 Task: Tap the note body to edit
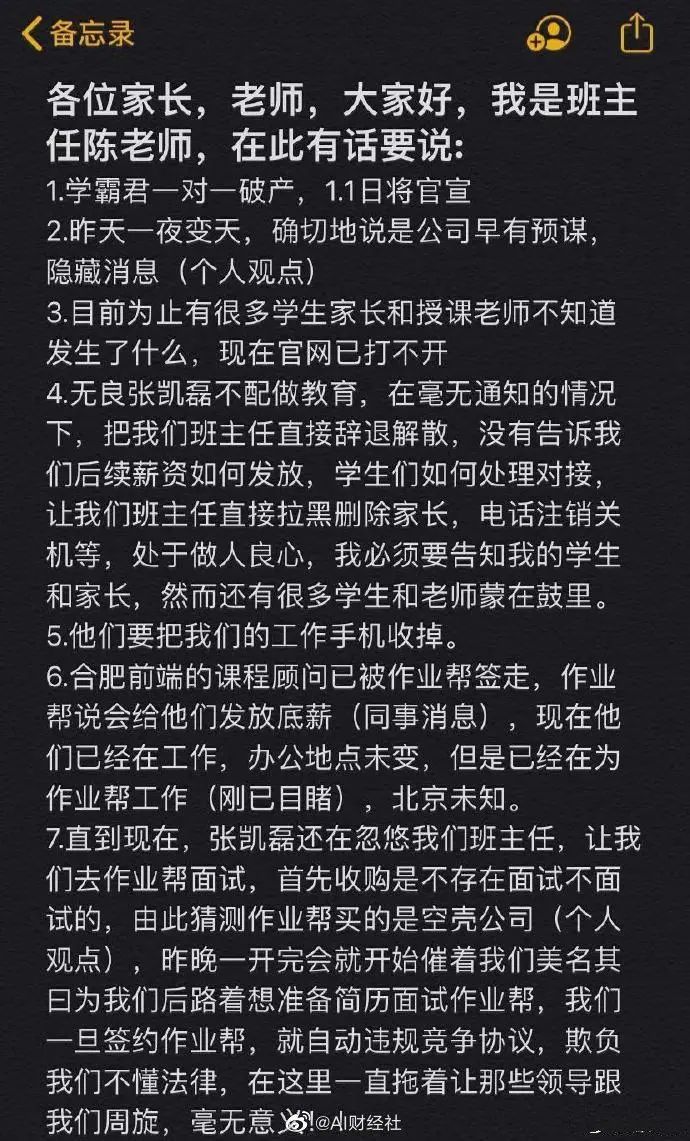[344, 600]
